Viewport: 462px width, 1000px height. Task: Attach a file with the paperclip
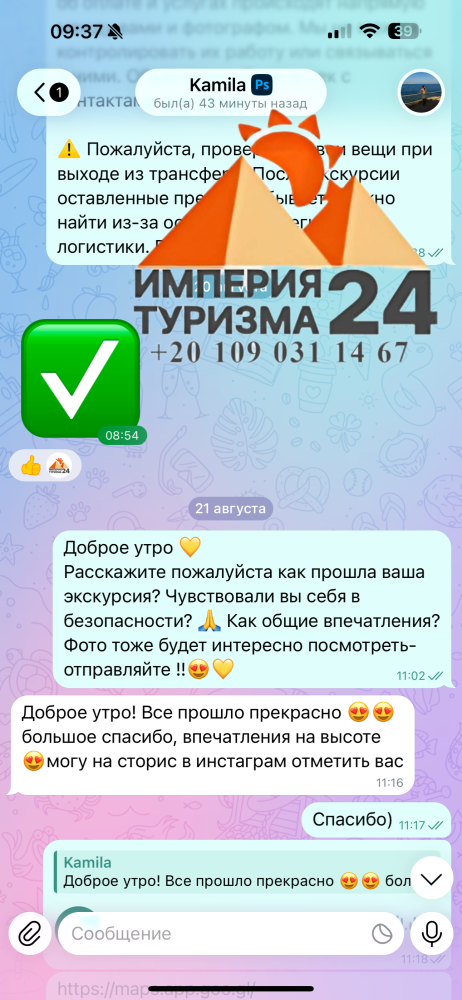(x=27, y=934)
